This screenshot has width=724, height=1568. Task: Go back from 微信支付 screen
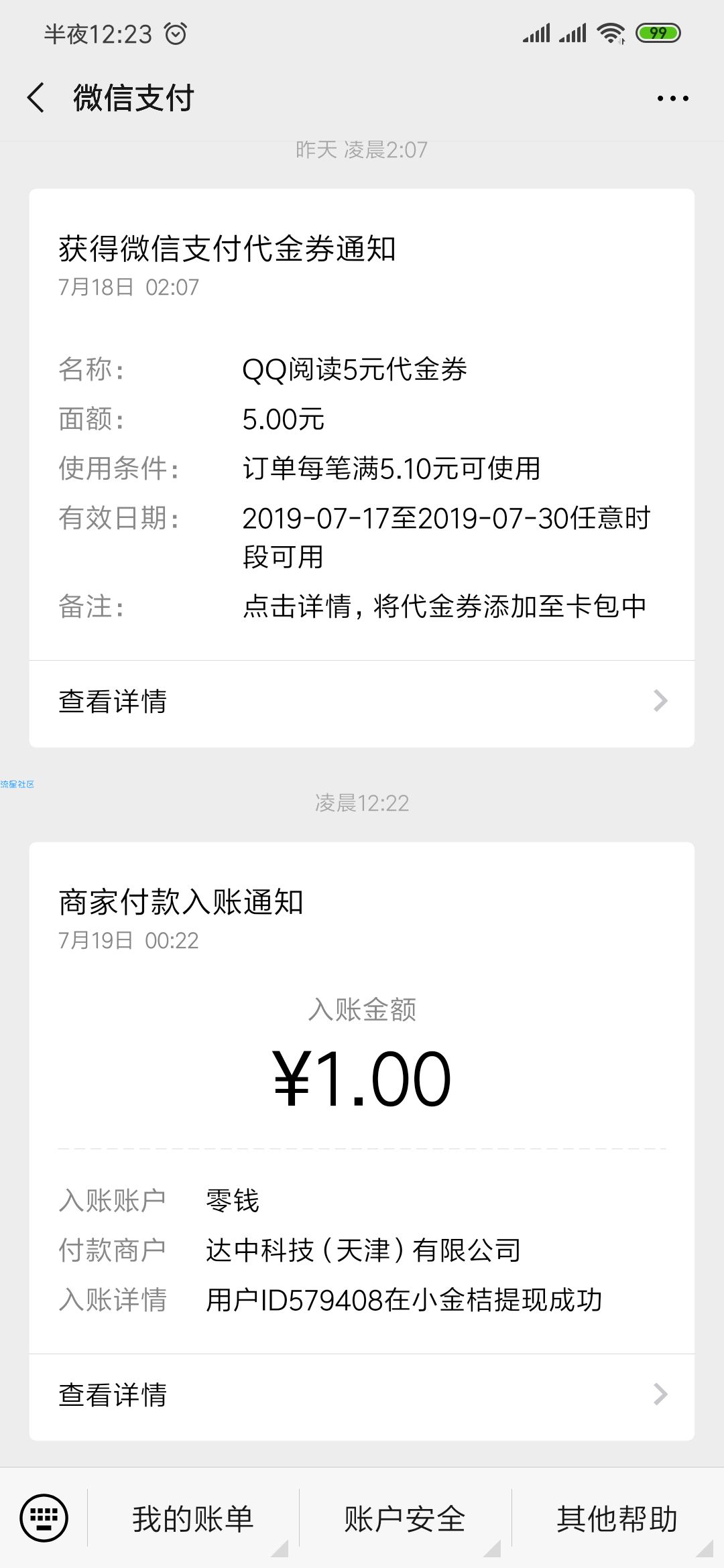[36, 98]
